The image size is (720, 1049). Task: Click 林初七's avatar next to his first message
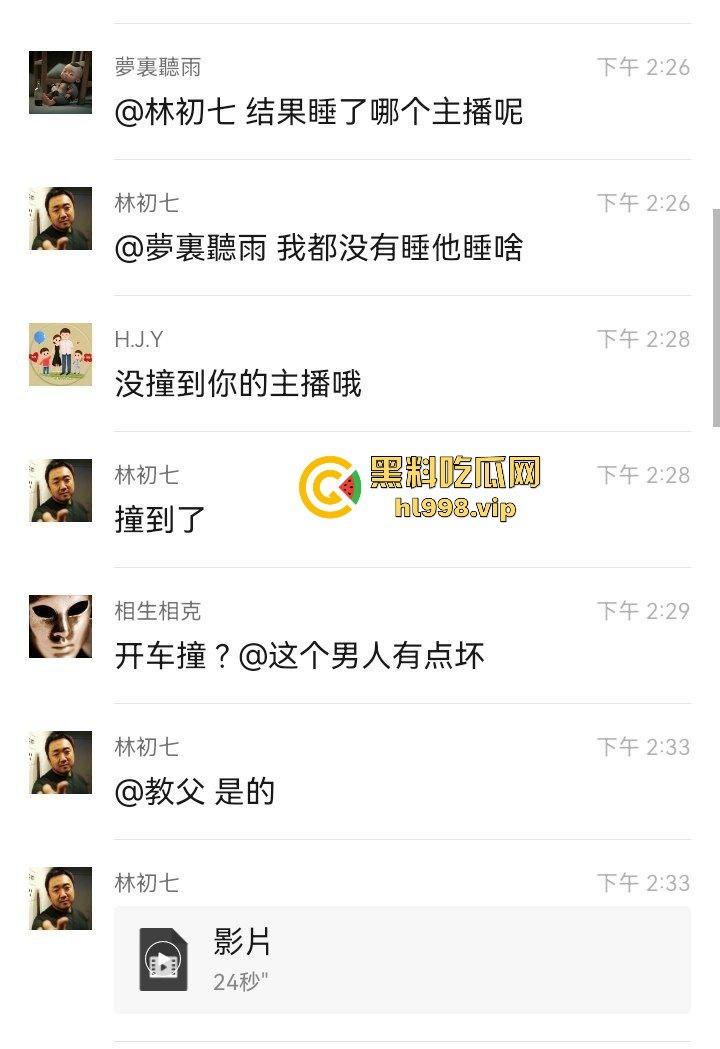click(x=60, y=218)
